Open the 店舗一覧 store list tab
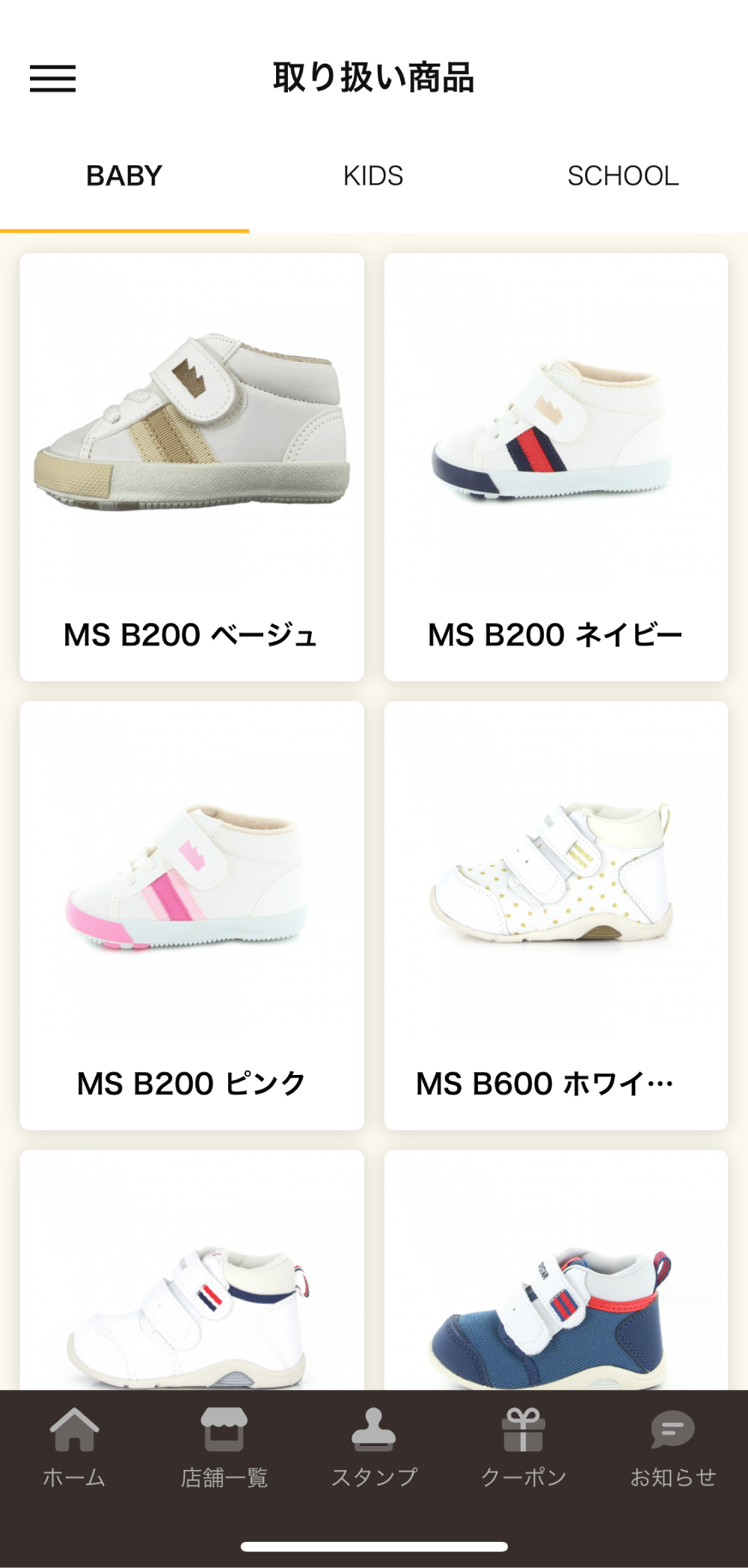The height and width of the screenshot is (1568, 748). click(x=224, y=1447)
